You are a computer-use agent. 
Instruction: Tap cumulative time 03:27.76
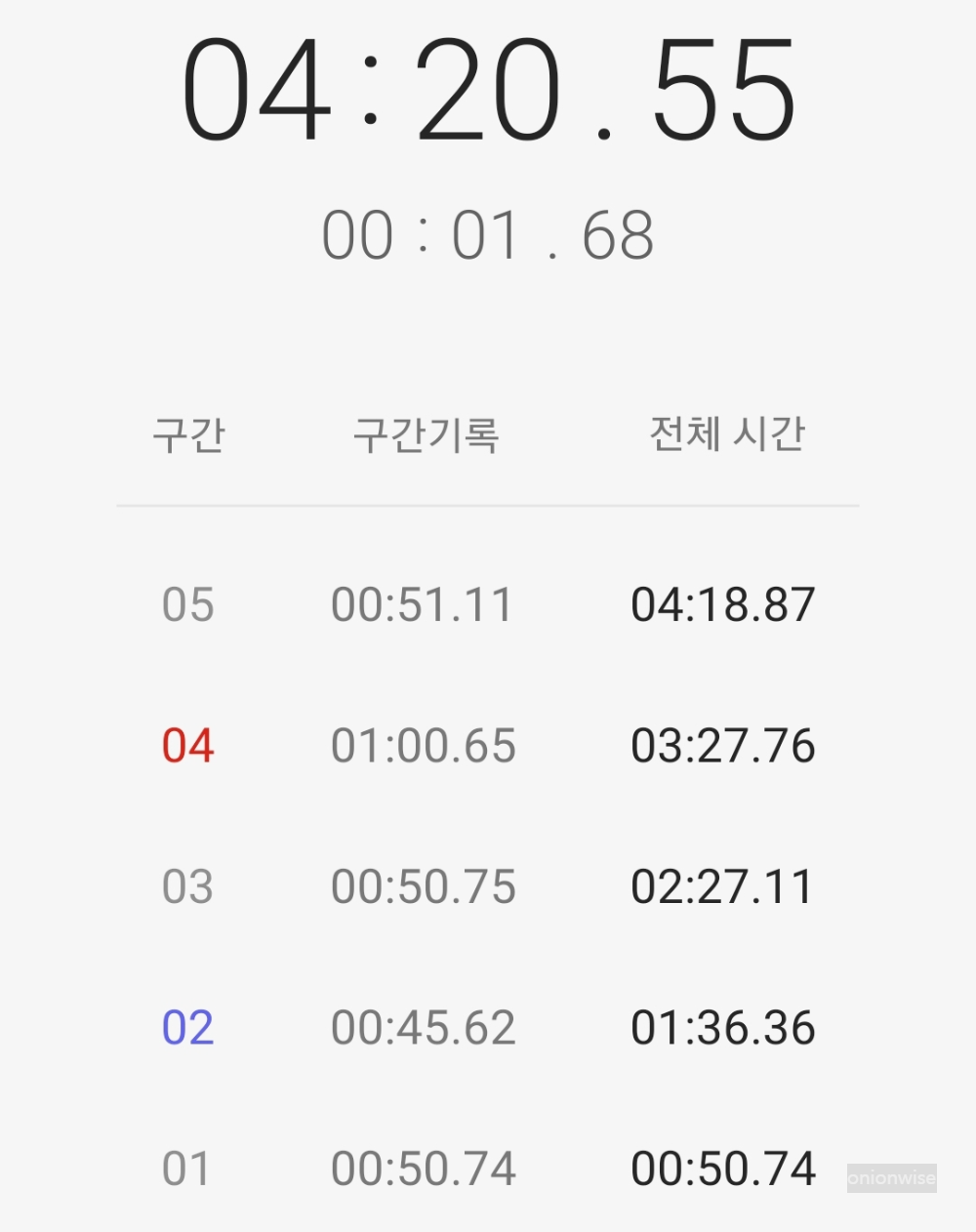tap(724, 745)
